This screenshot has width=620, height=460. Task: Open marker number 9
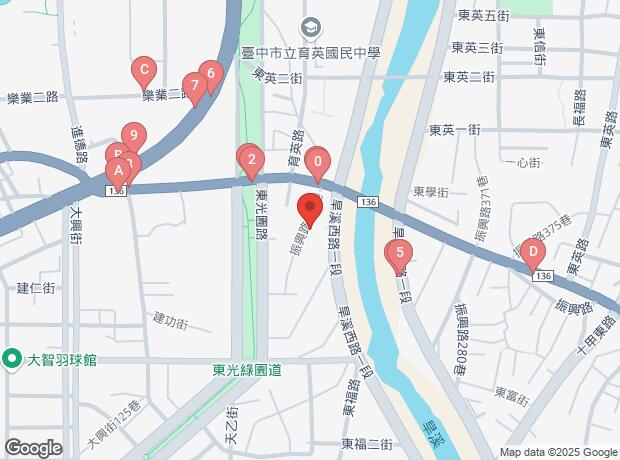pos(133,135)
